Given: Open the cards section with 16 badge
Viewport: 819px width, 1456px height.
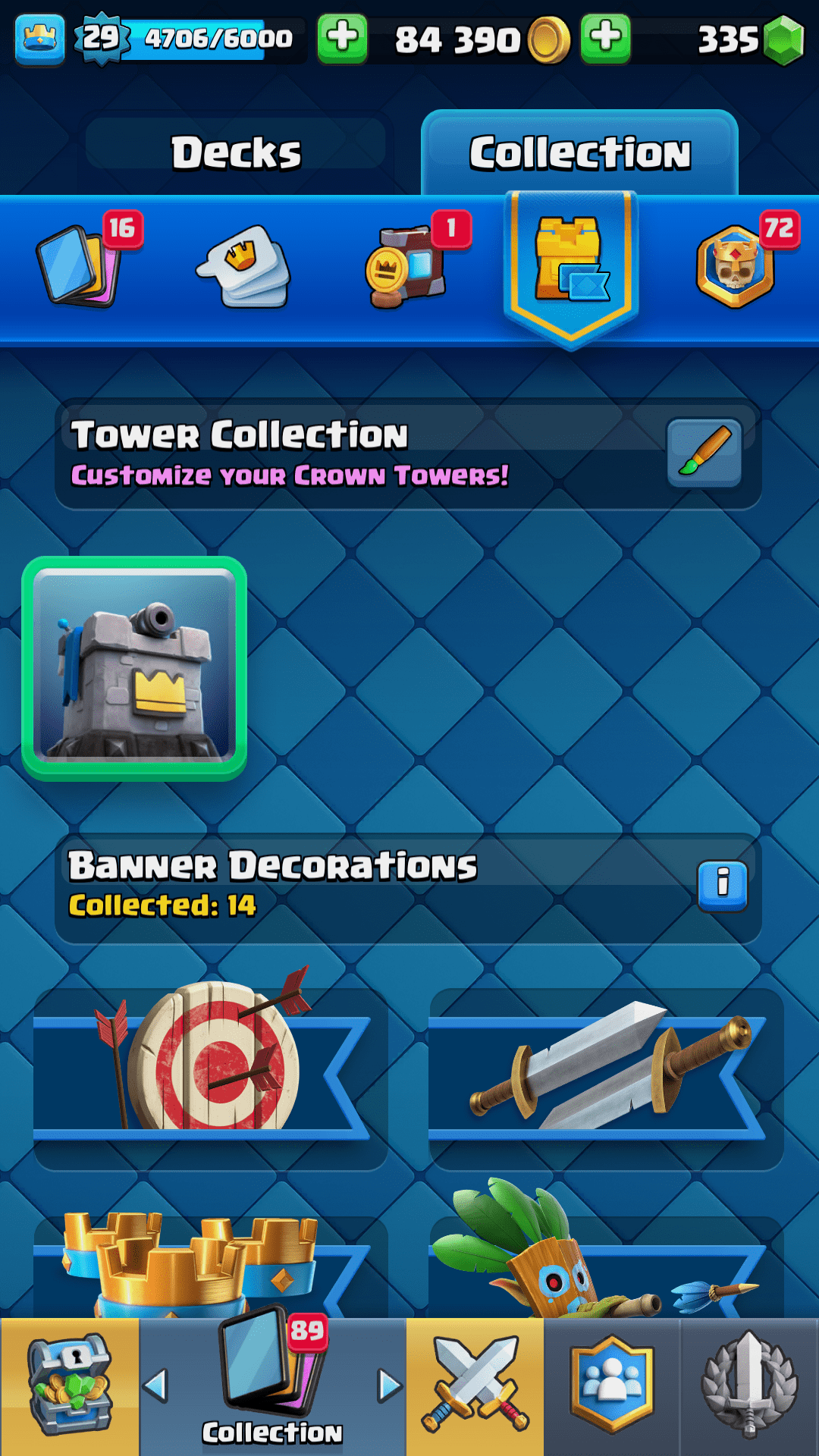Looking at the screenshot, I should point(80,265).
